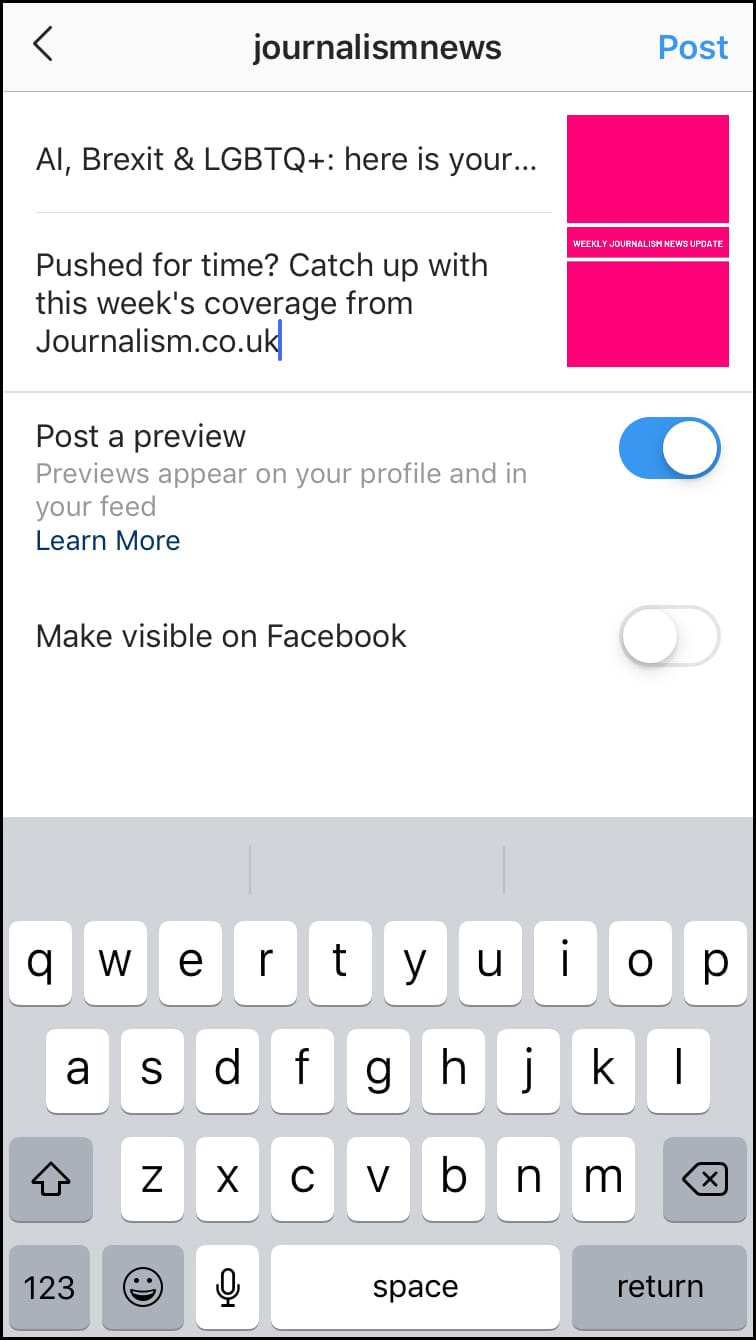Disable the Post a preview switch
The image size is (756, 1340).
click(x=669, y=448)
